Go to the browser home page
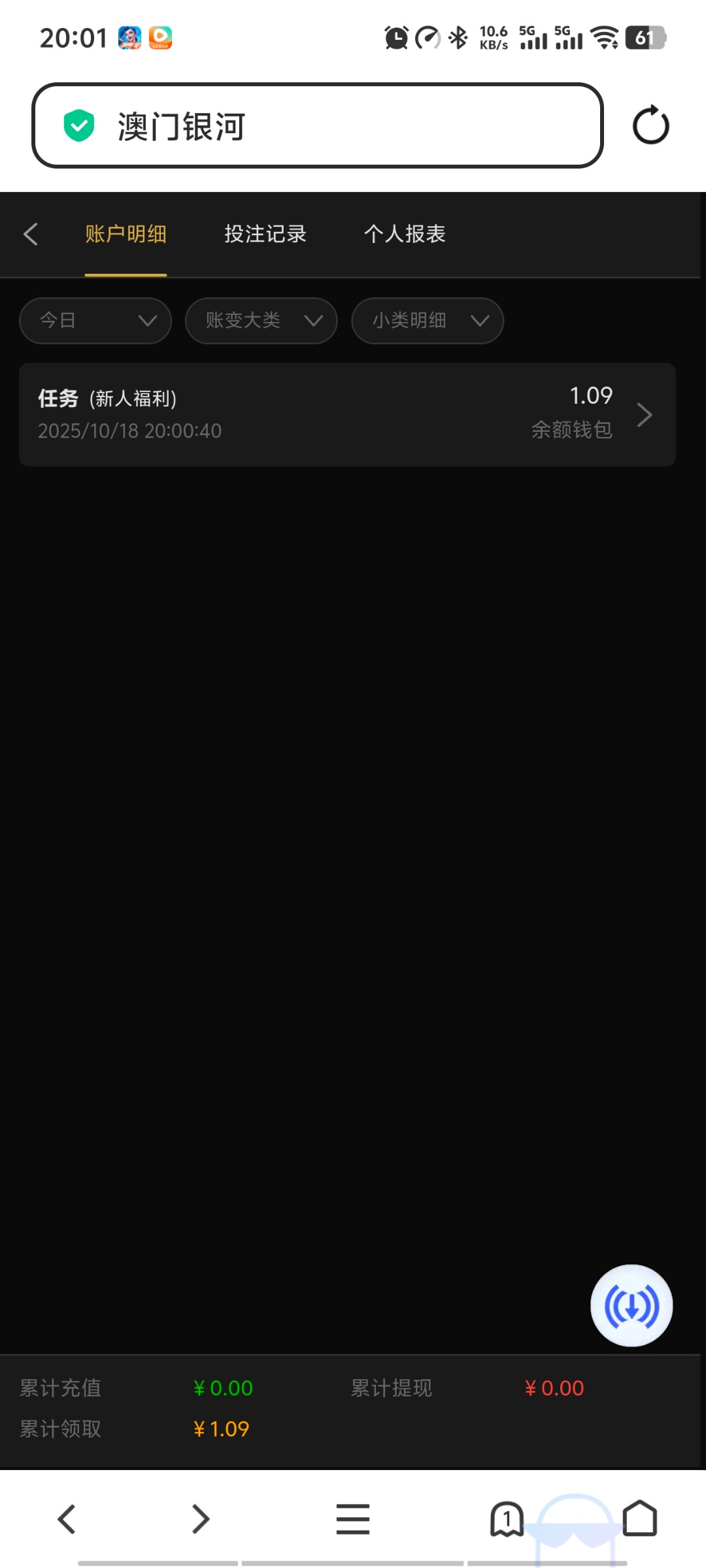Image resolution: width=706 pixels, height=1568 pixels. pos(640,1518)
